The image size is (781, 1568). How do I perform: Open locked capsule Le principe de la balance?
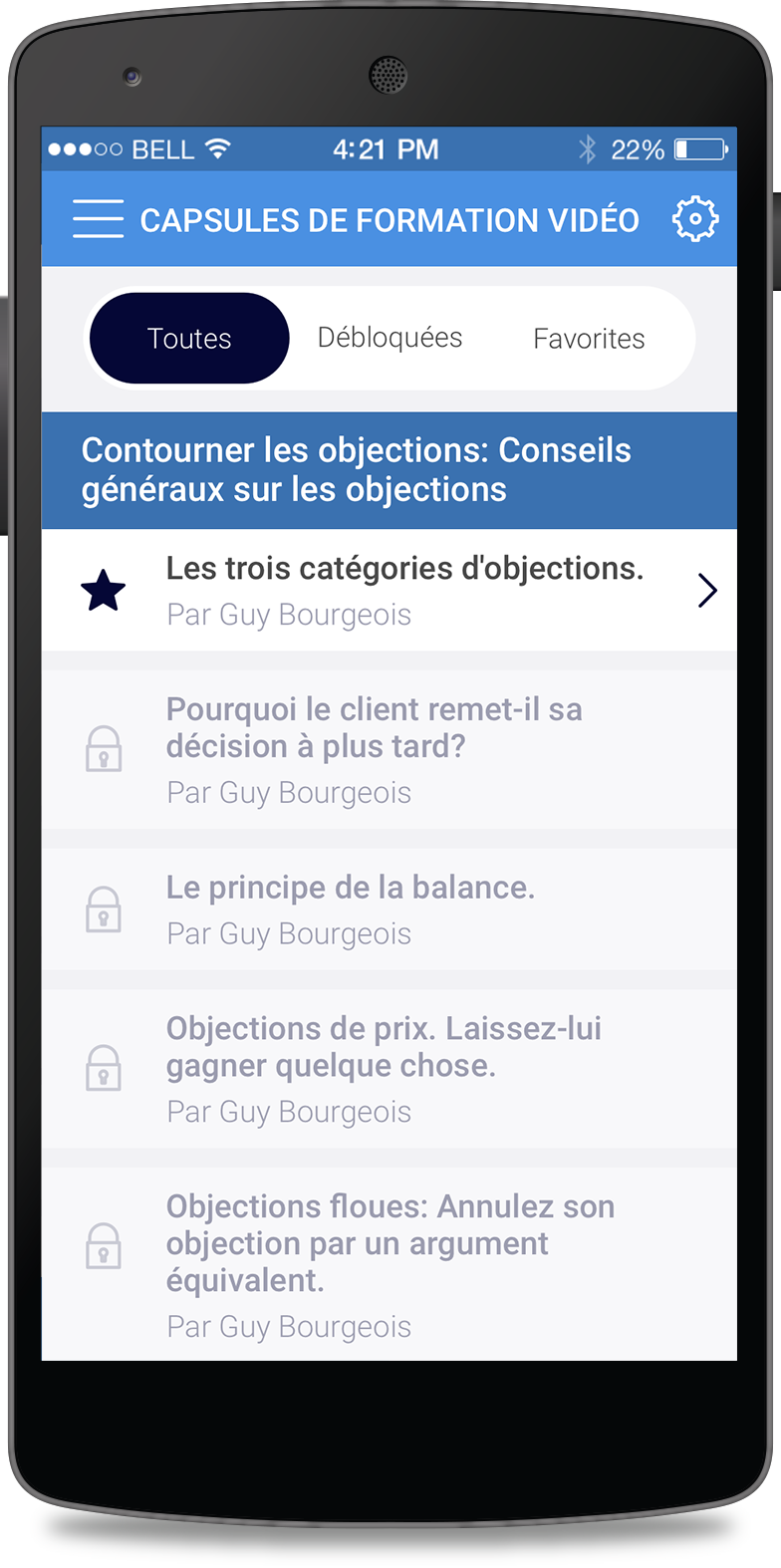pos(389,910)
